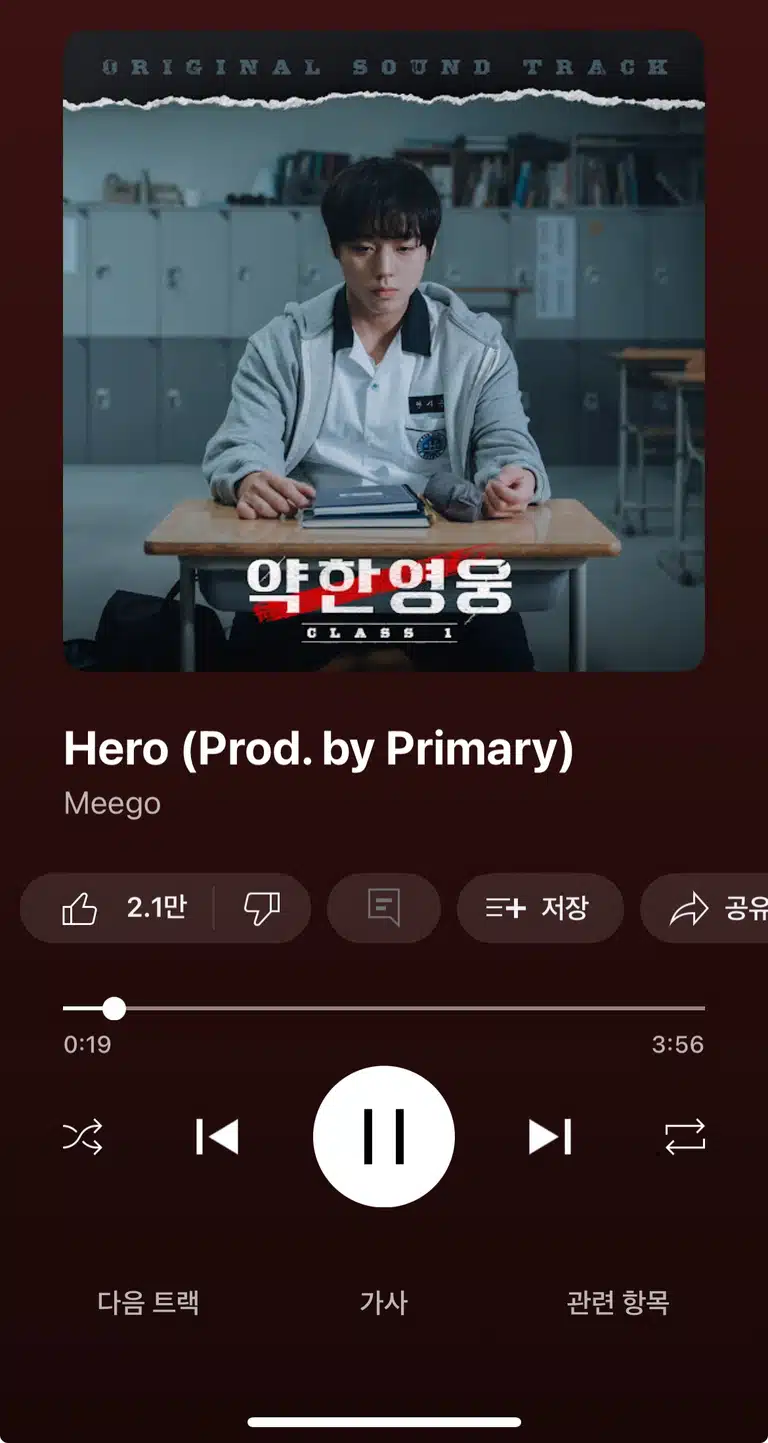Open the comments icon button

coord(384,908)
